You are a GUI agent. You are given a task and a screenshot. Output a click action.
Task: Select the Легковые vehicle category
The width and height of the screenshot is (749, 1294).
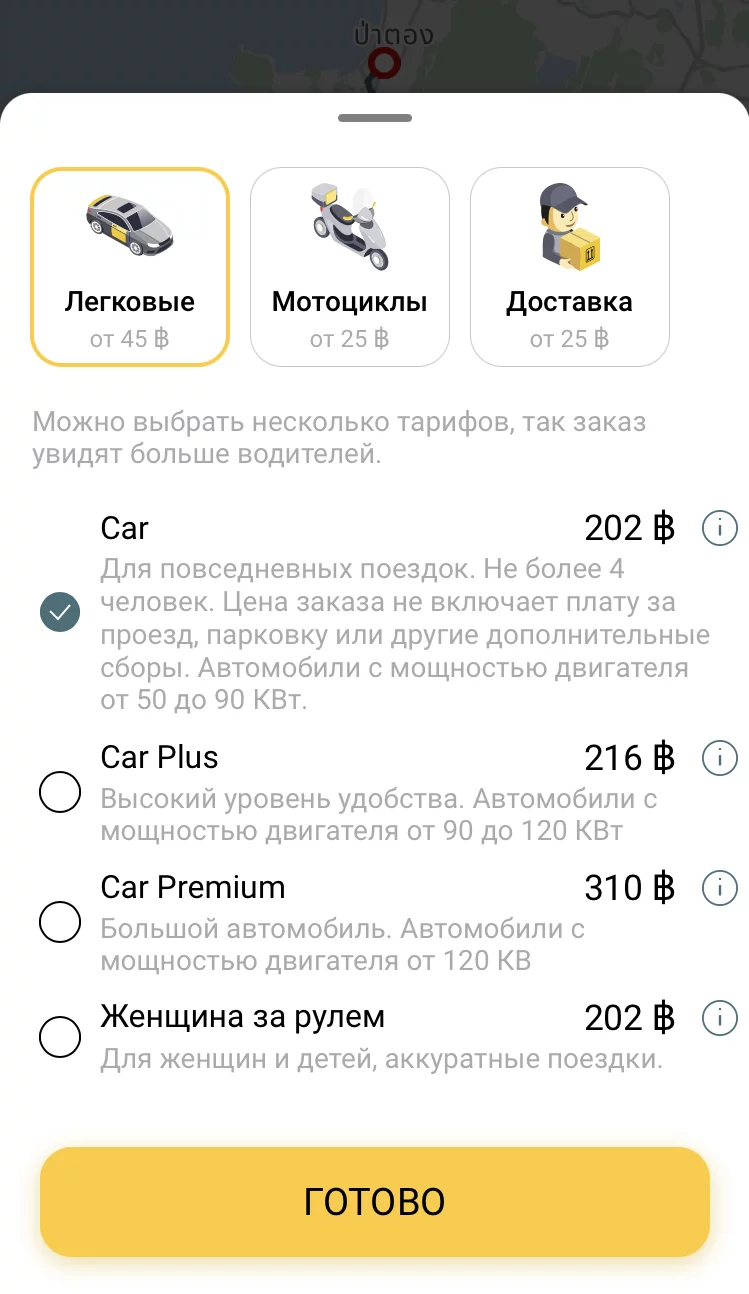130,267
